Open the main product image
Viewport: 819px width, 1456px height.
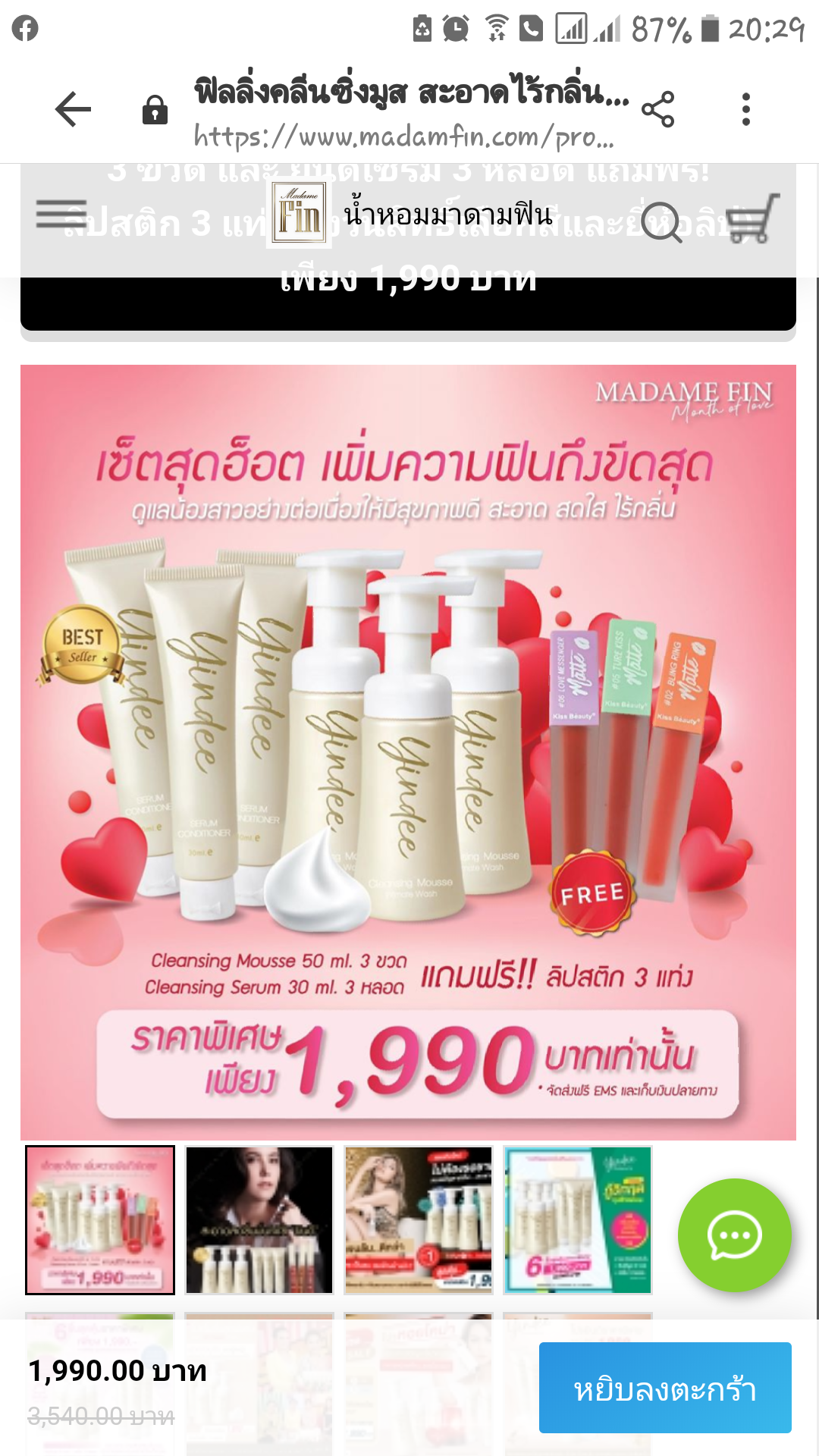408,752
